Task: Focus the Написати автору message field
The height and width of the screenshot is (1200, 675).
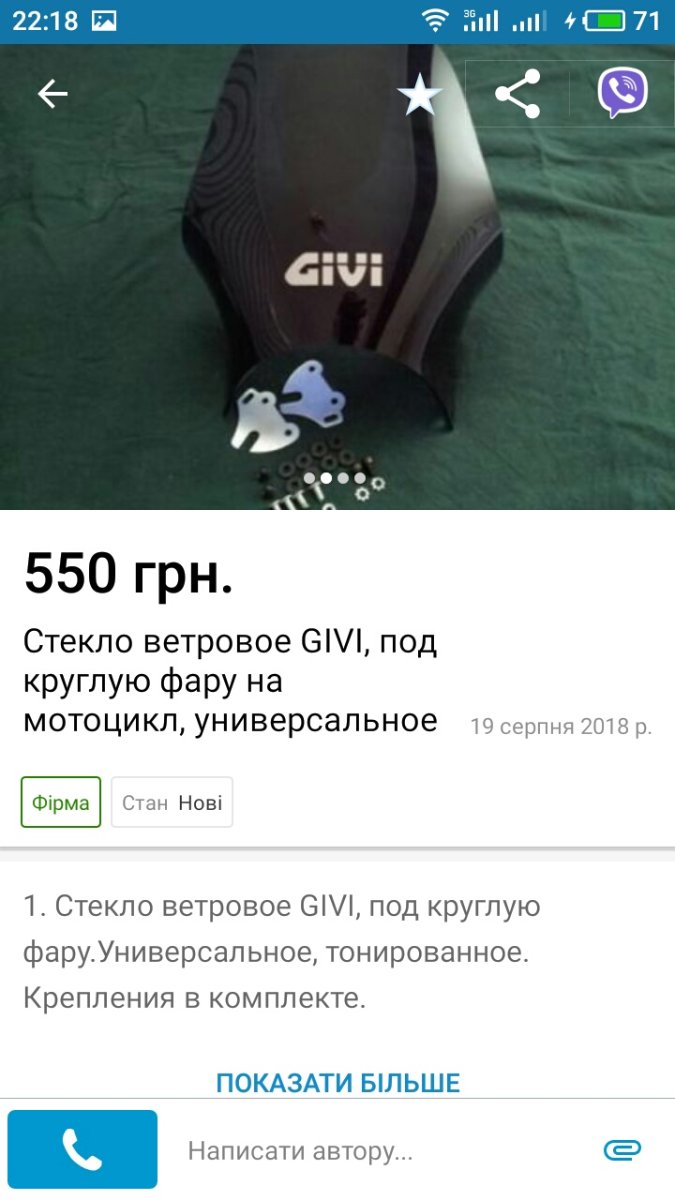Action: coord(380,1151)
